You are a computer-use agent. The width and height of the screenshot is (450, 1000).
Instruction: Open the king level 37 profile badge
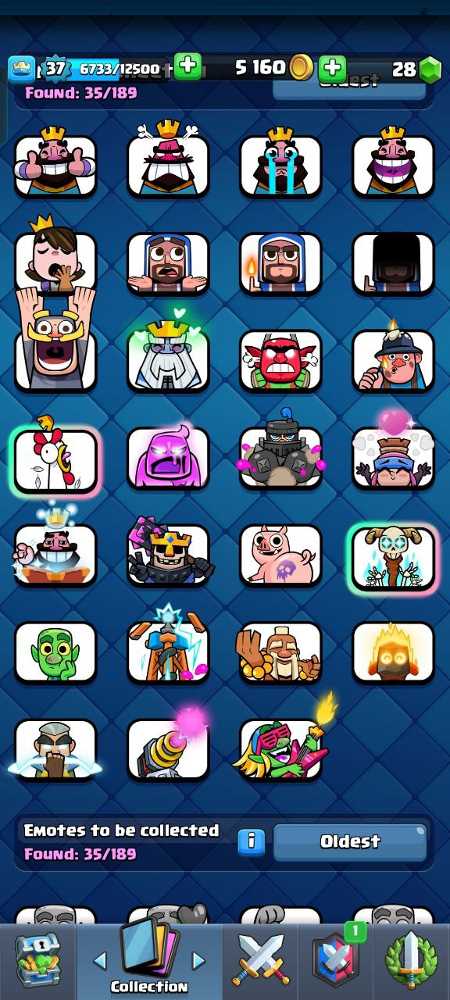(55, 68)
